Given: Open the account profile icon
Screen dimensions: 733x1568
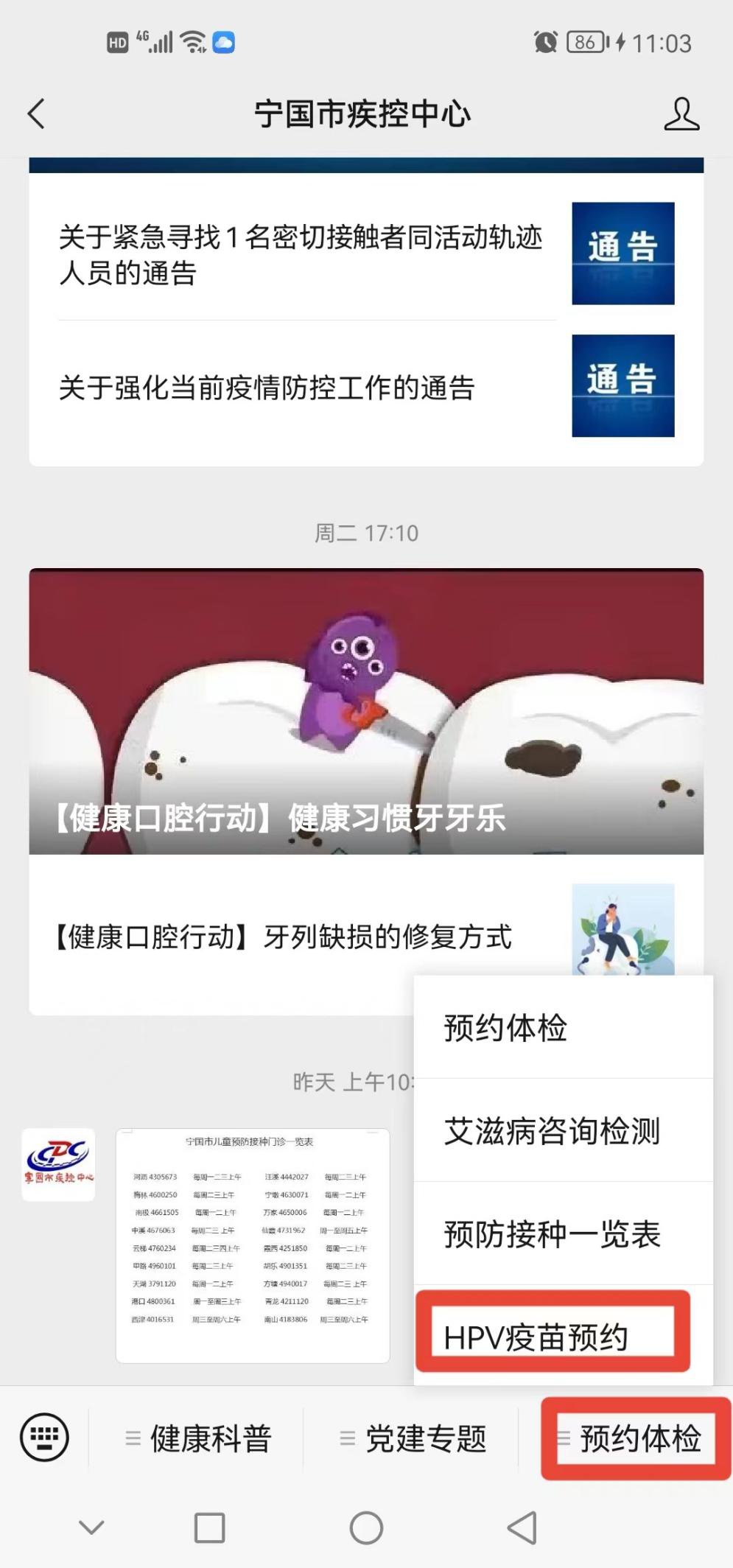Looking at the screenshot, I should pos(681,114).
